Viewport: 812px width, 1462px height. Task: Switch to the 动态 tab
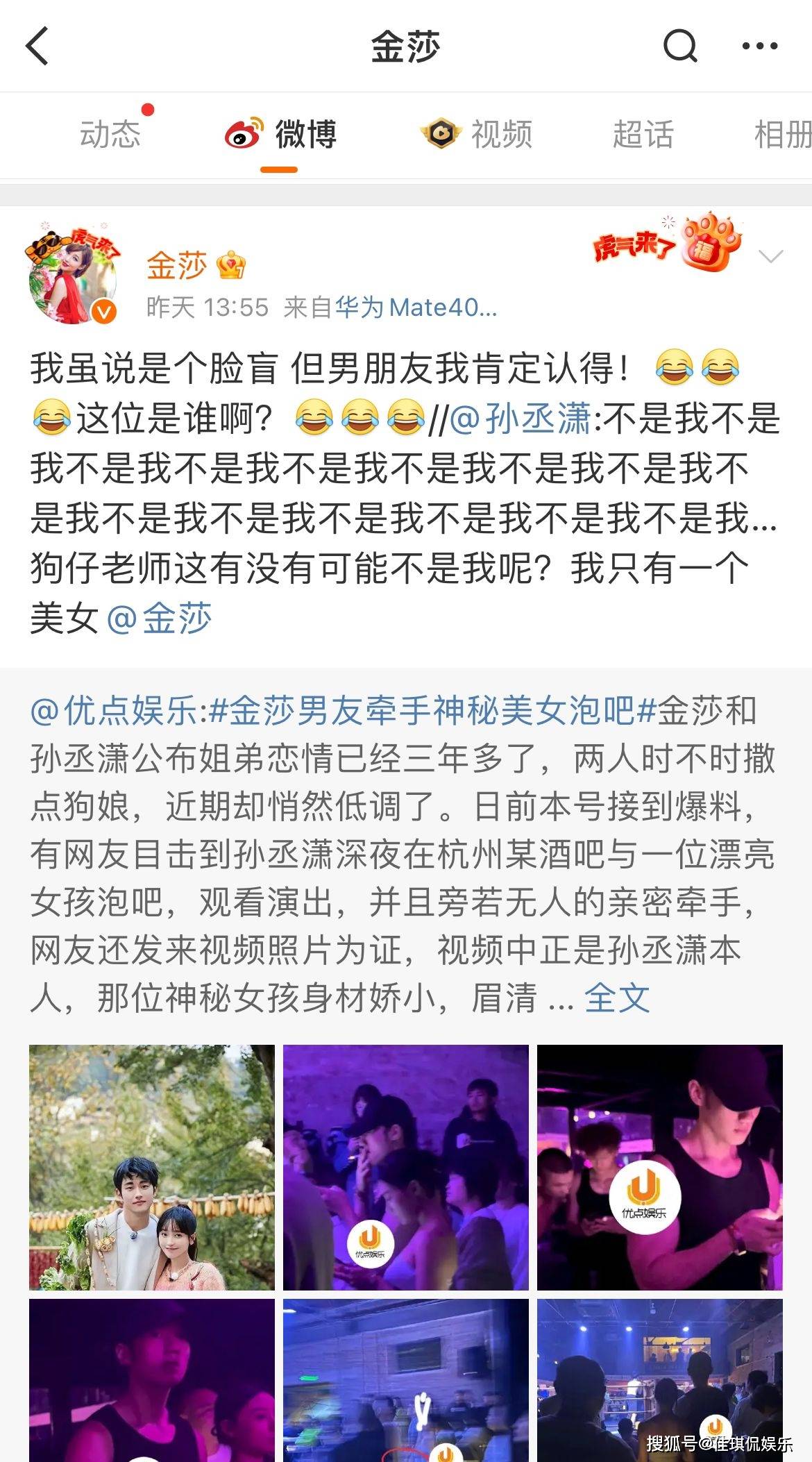[x=110, y=134]
